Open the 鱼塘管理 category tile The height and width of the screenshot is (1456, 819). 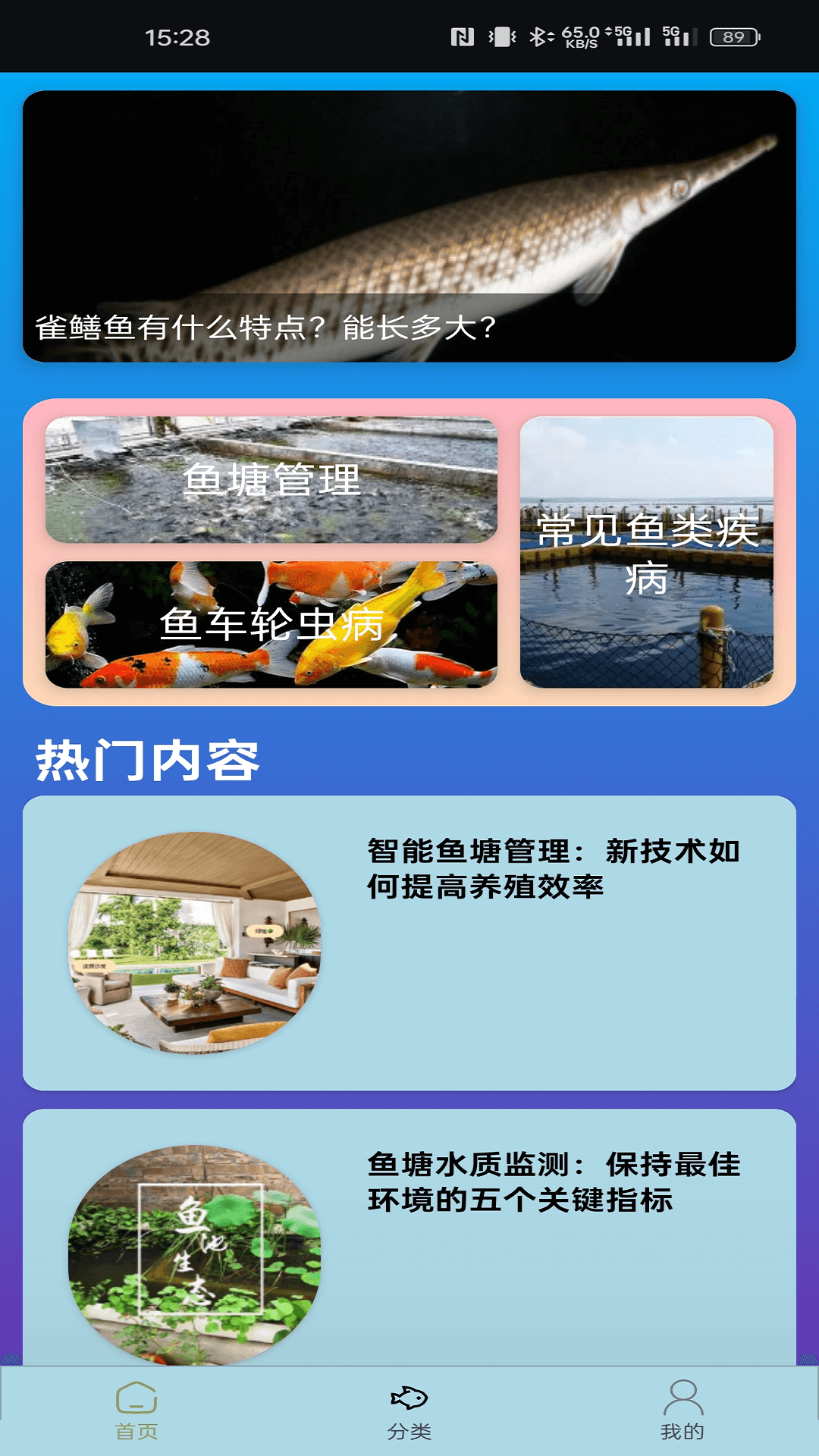point(271,479)
